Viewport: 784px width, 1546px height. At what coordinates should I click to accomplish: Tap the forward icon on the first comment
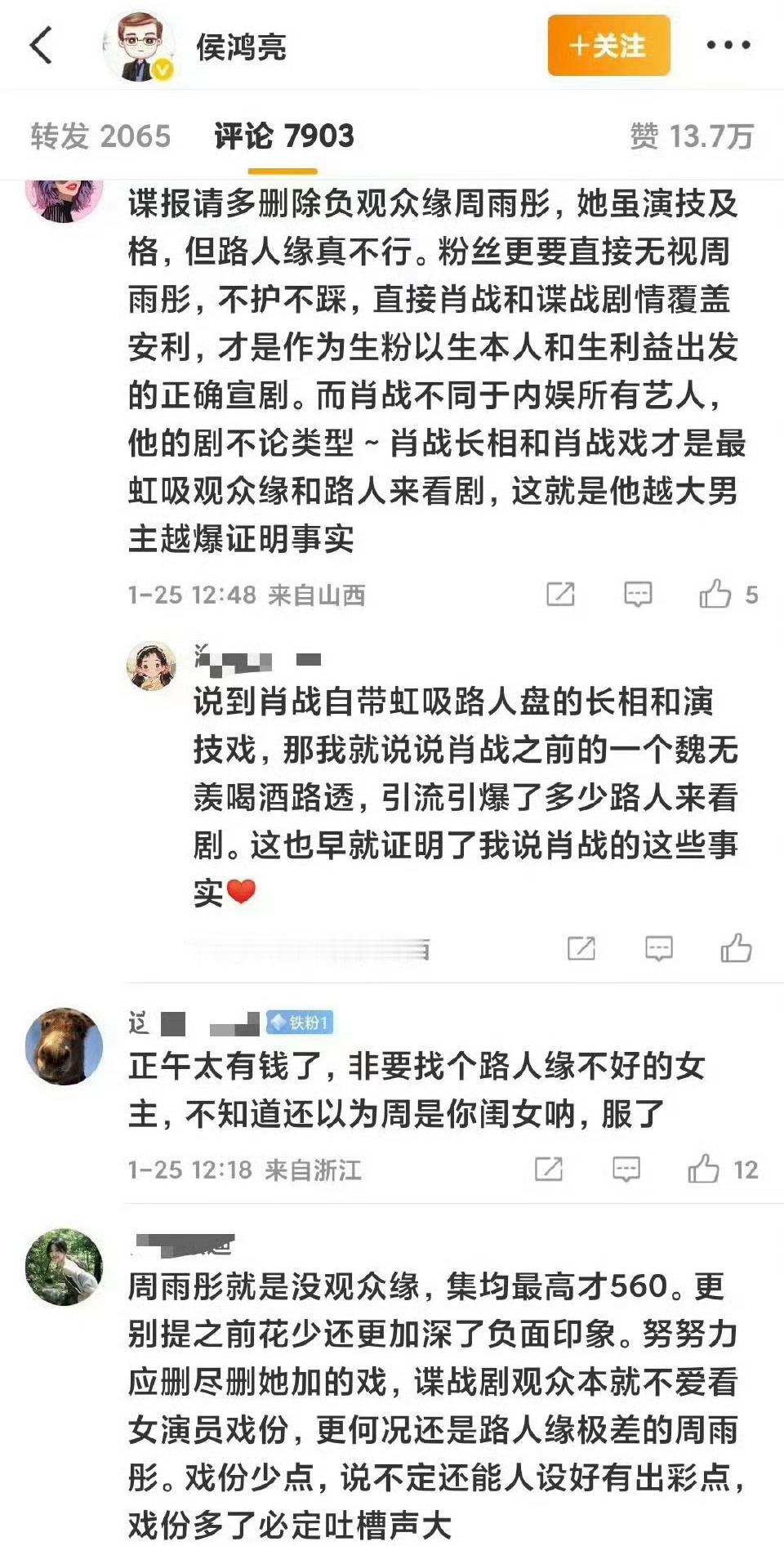[x=561, y=595]
